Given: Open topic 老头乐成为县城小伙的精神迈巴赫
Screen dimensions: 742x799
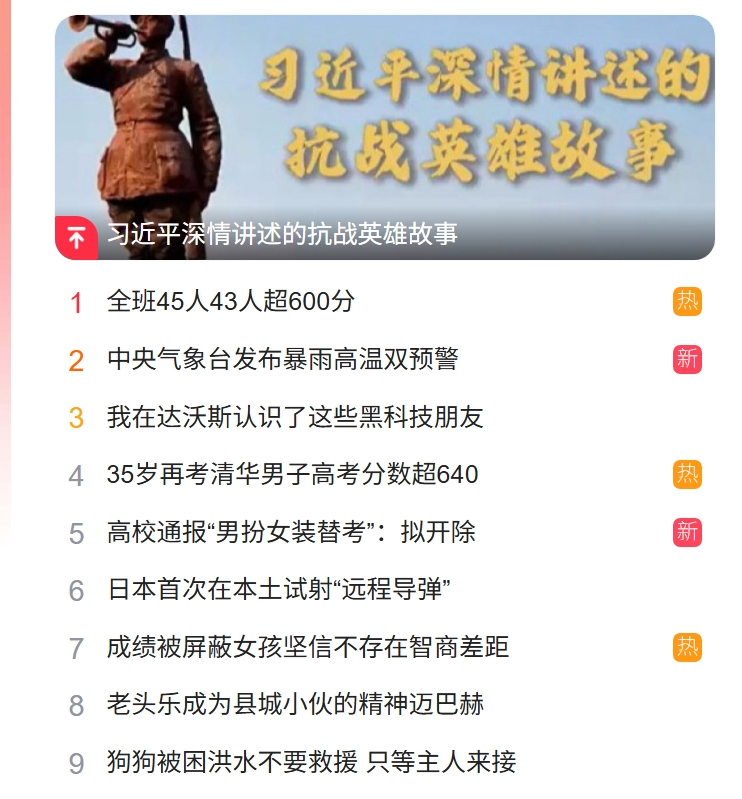Looking at the screenshot, I should tap(295, 706).
